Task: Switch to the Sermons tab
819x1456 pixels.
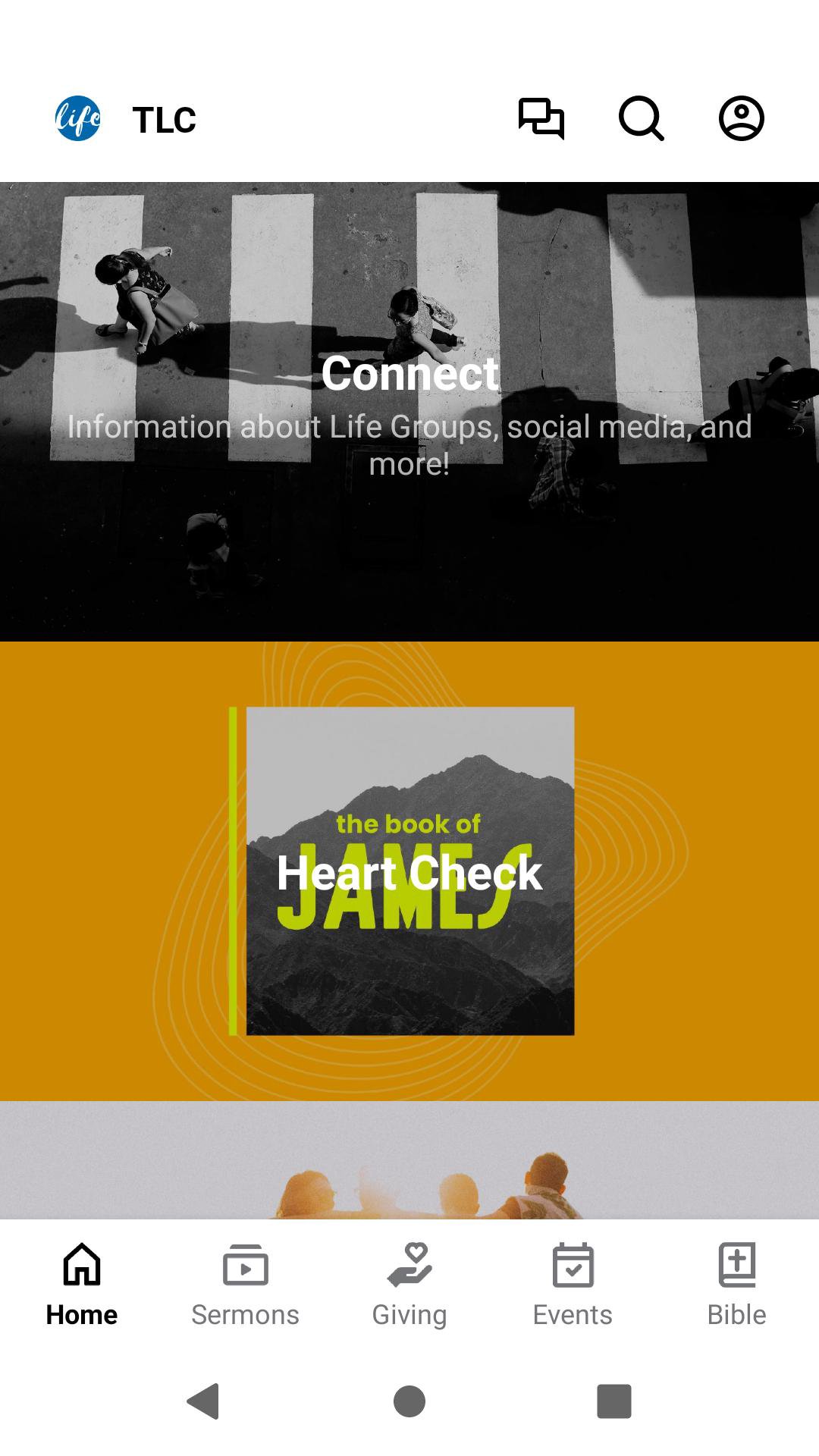Action: [x=245, y=1282]
